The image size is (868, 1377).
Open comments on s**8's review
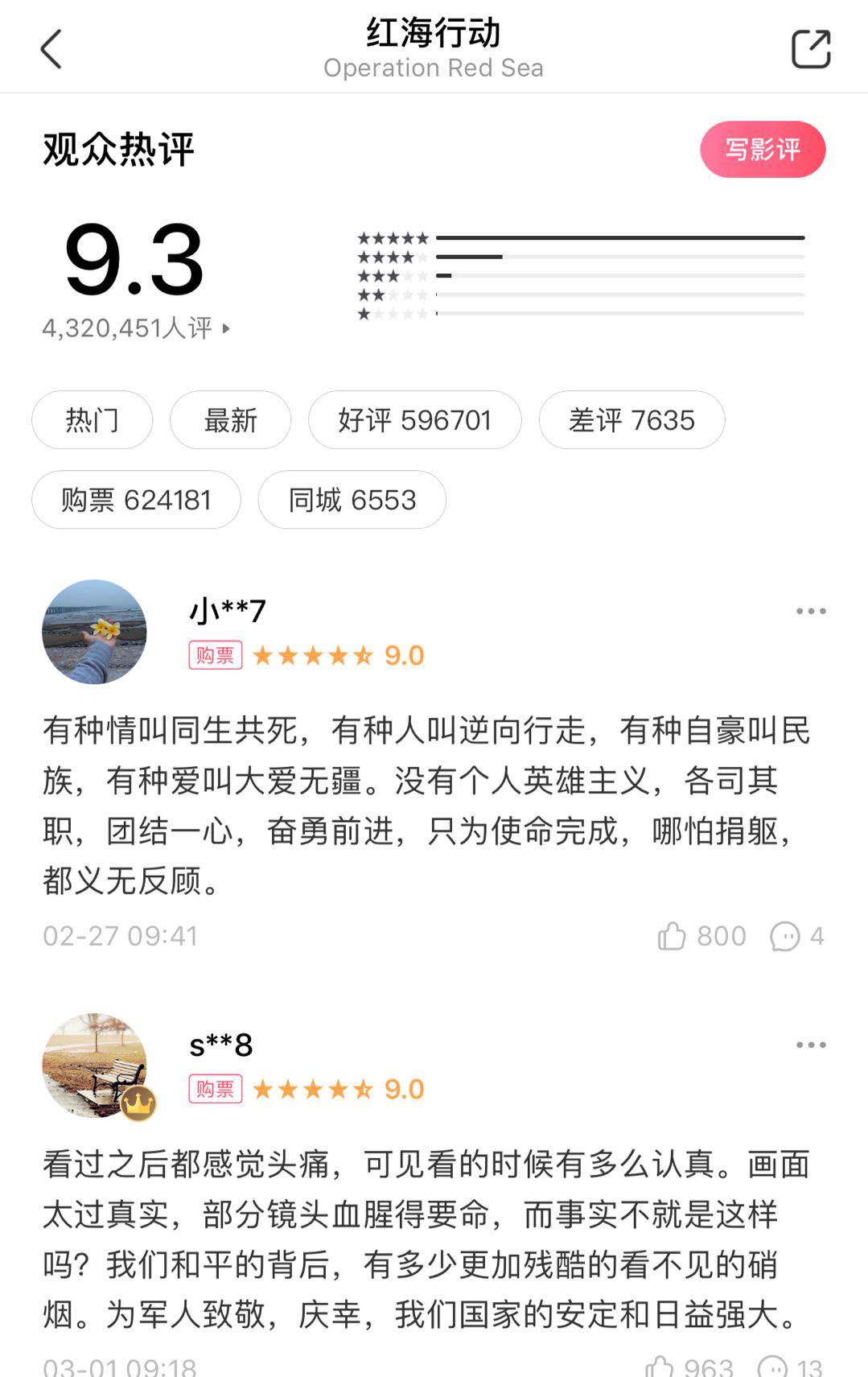[773, 1366]
